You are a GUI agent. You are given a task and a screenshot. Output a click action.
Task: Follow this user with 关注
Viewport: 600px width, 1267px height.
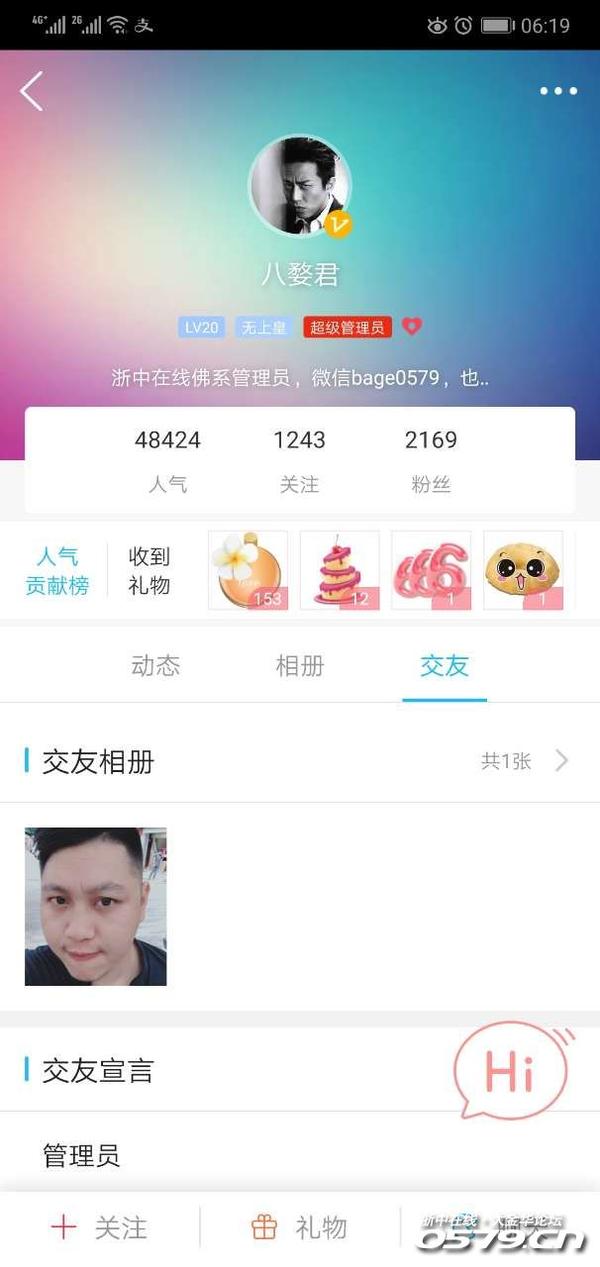click(100, 1227)
